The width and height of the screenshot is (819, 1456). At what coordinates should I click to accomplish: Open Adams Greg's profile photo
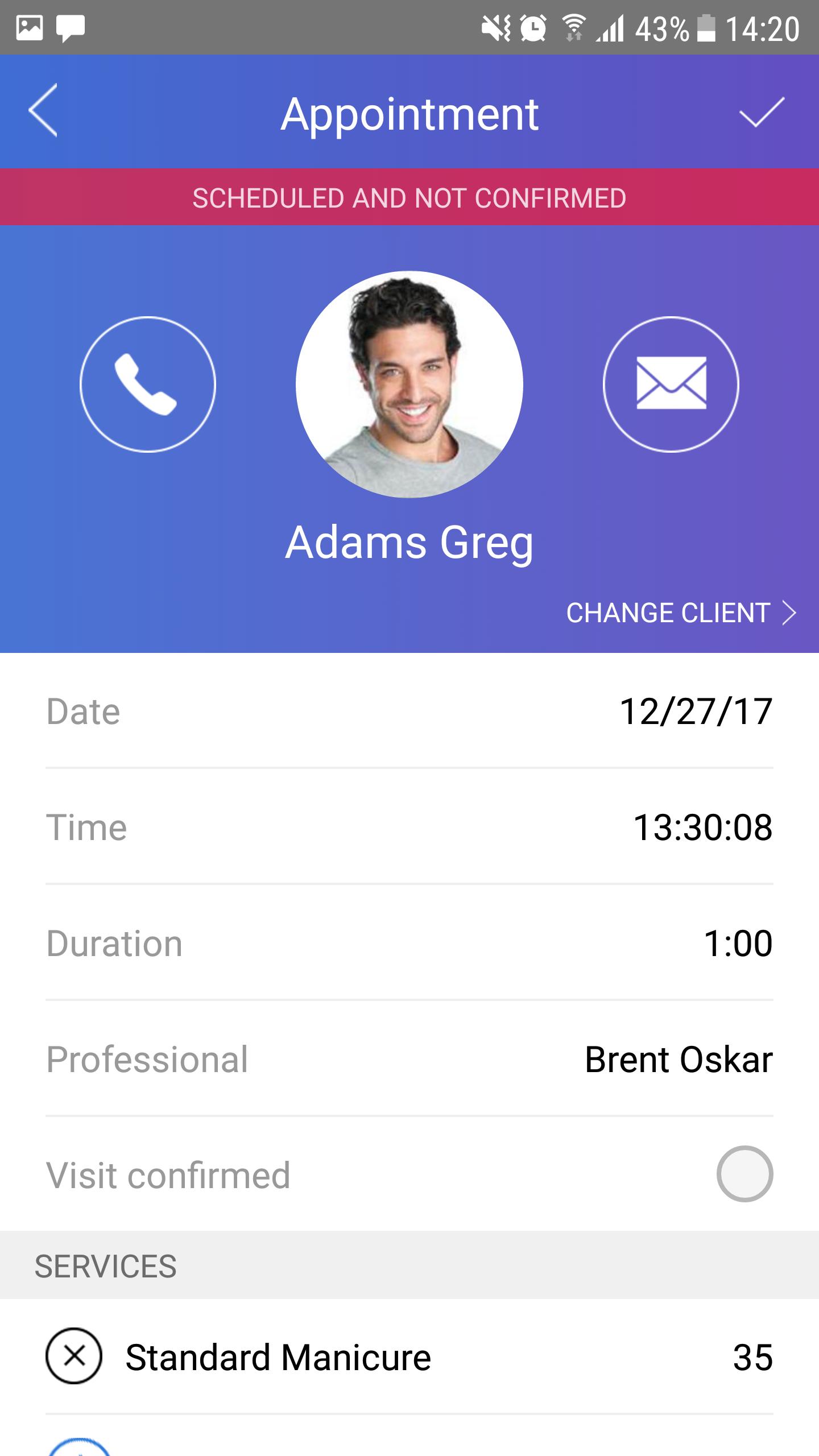coord(409,384)
